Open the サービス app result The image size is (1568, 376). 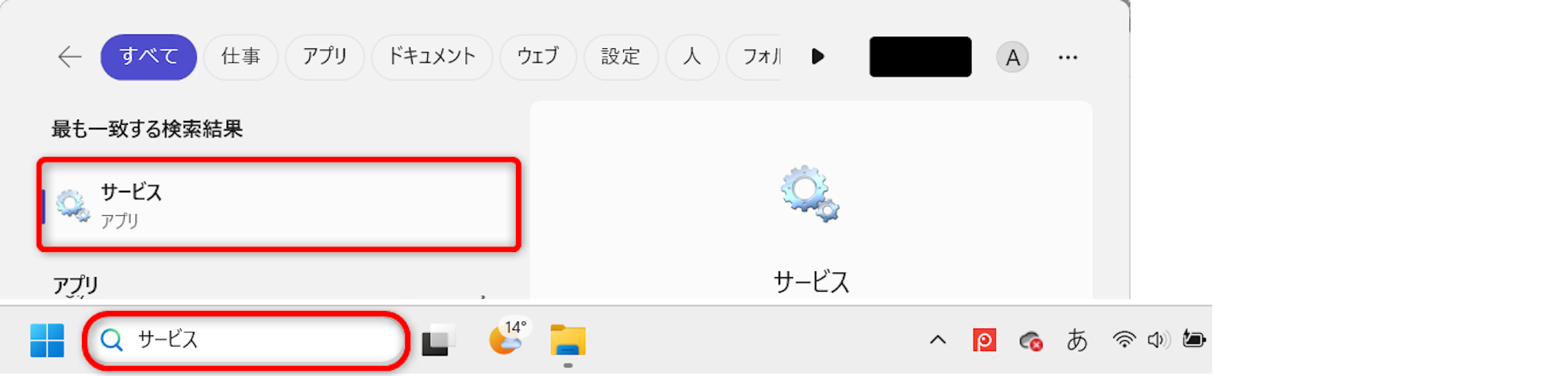click(x=279, y=204)
